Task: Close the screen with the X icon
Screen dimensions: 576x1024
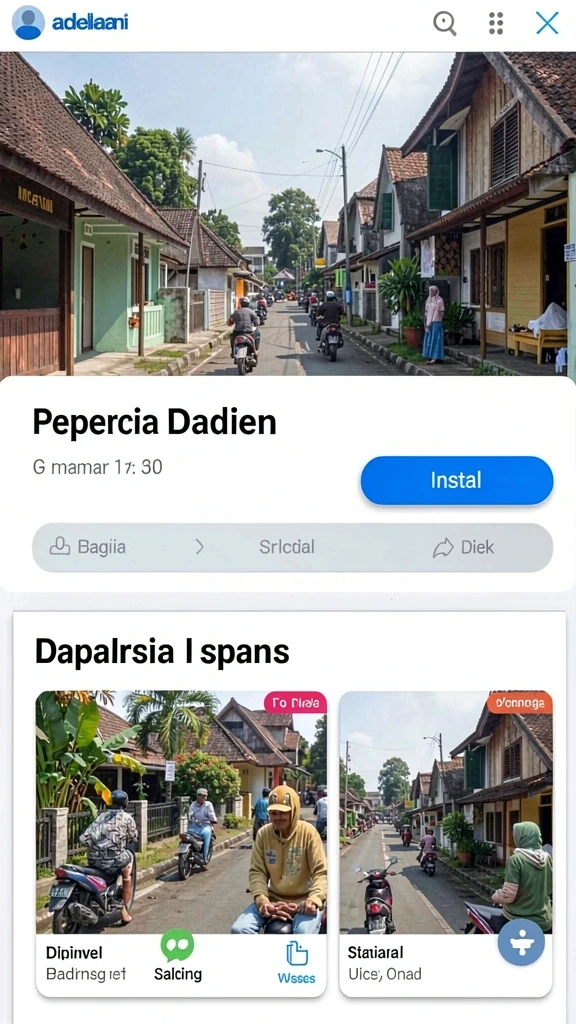Action: pyautogui.click(x=547, y=24)
